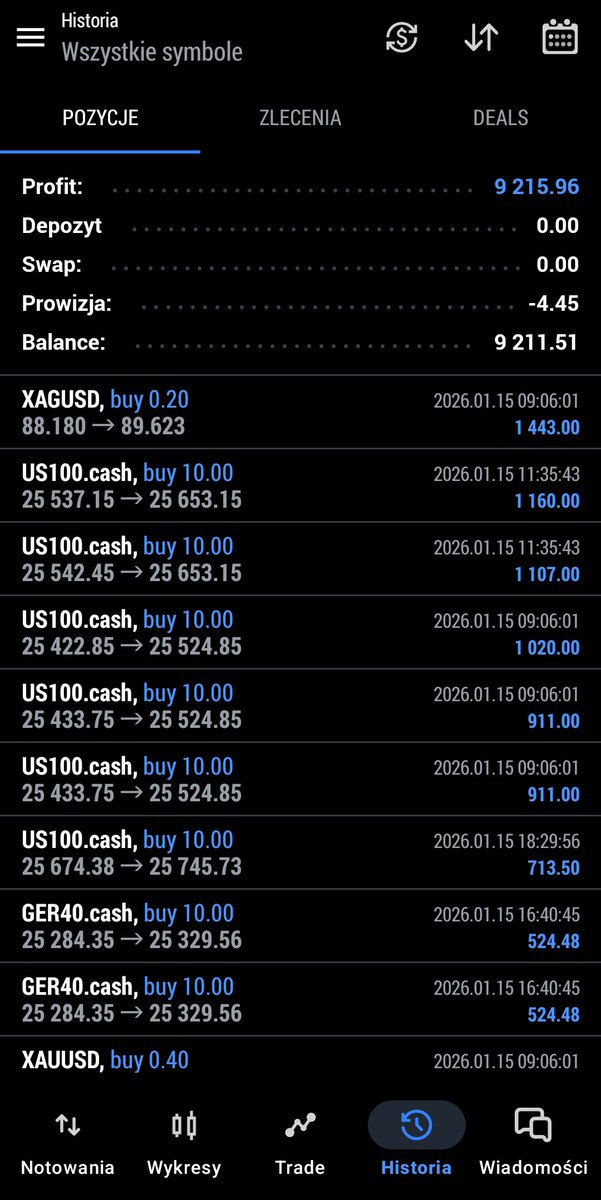
Task: Switch to the ZLECENIA tab
Action: (300, 118)
